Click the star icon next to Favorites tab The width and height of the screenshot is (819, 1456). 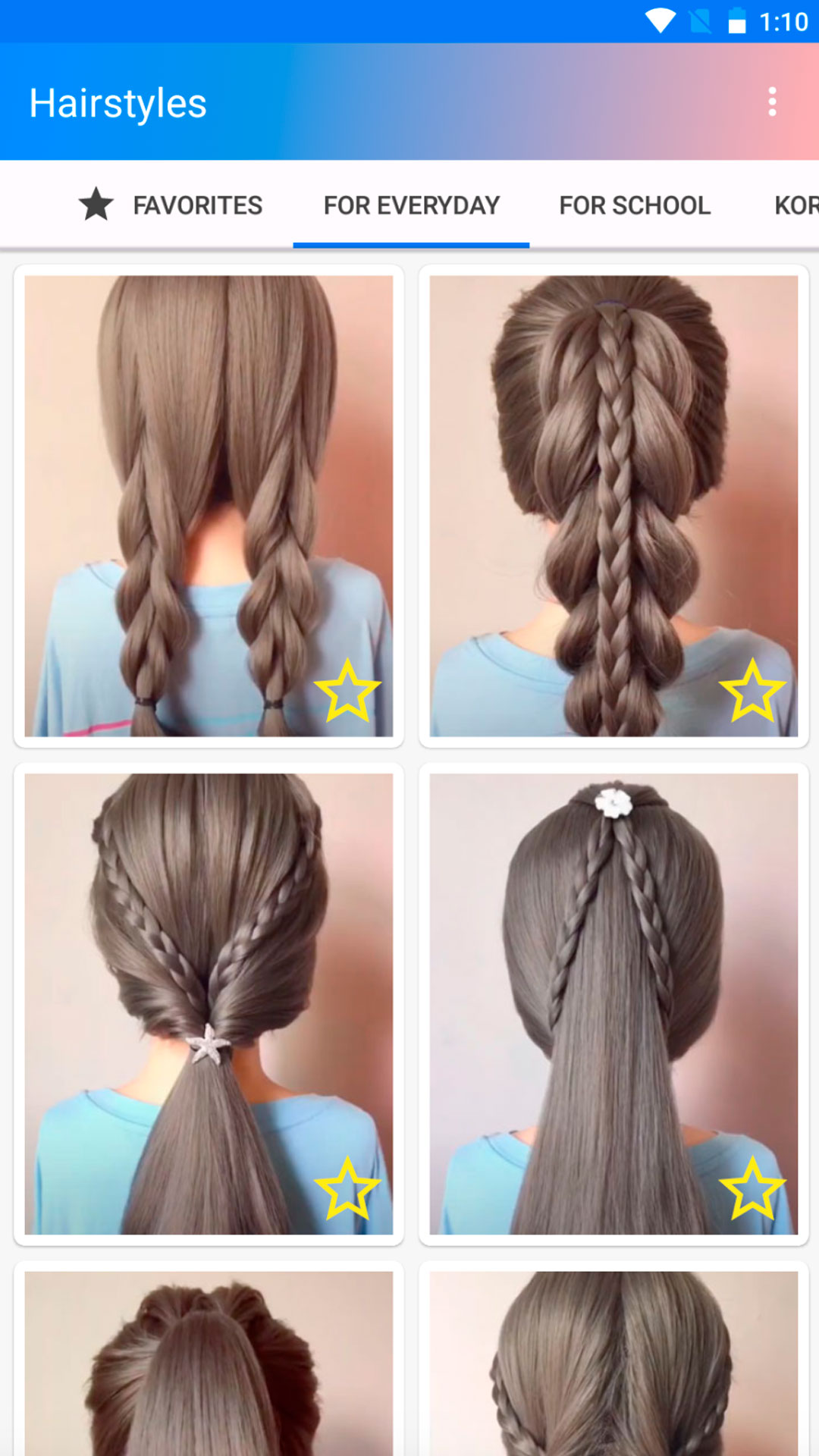[96, 205]
